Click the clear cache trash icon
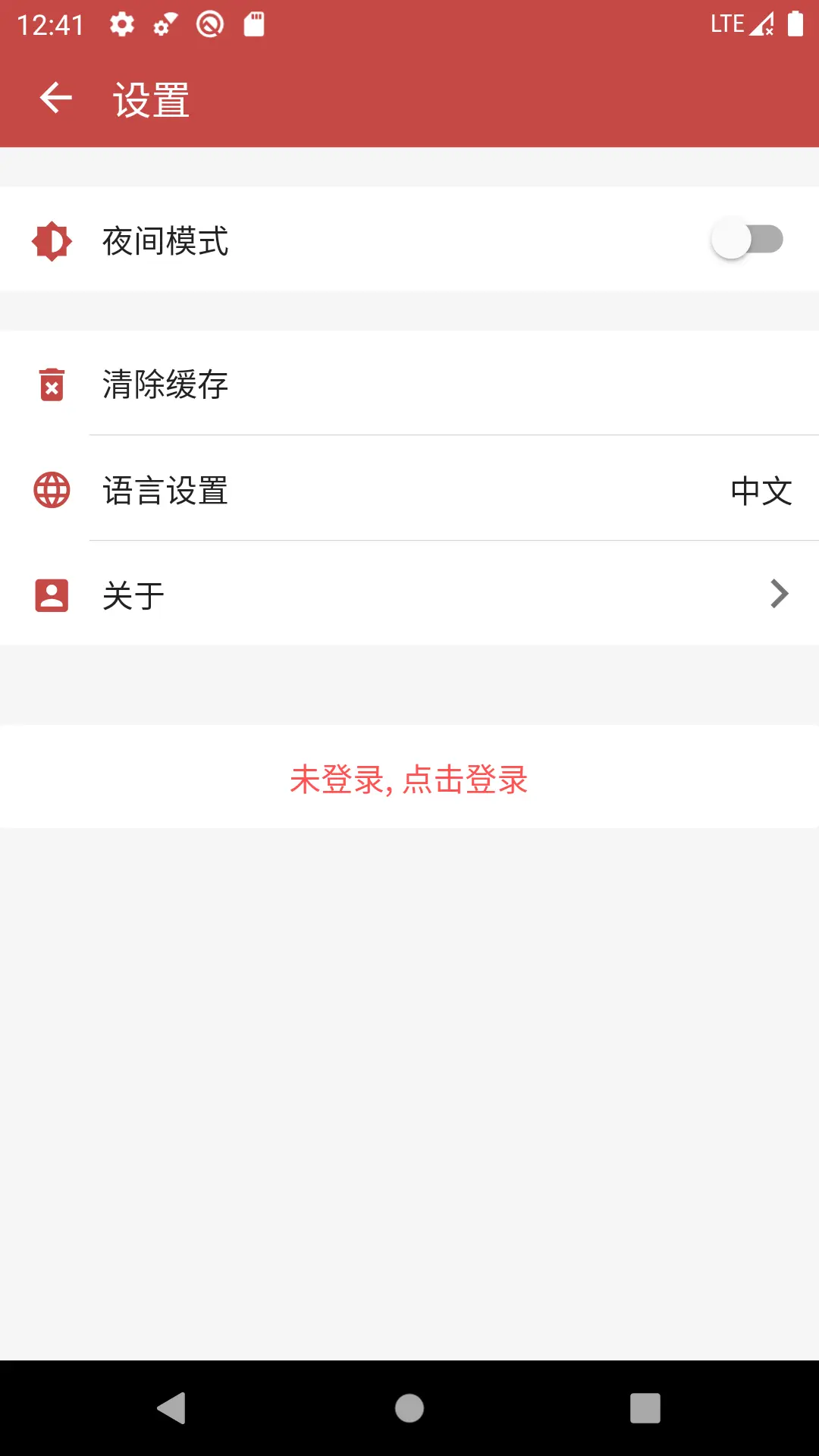This screenshot has height=1456, width=819. 52,384
